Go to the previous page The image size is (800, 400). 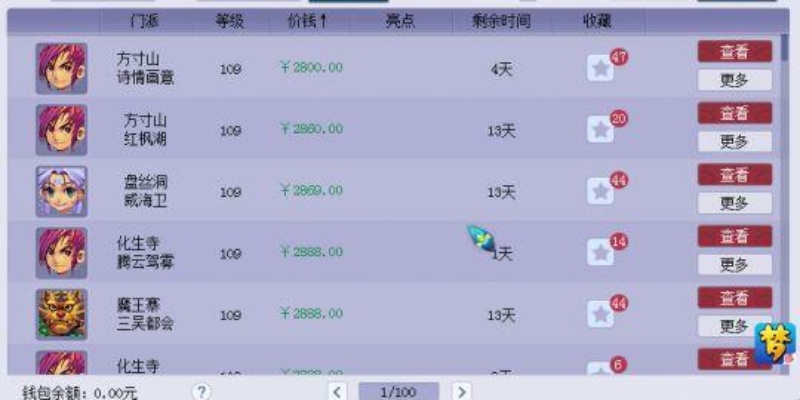click(338, 391)
